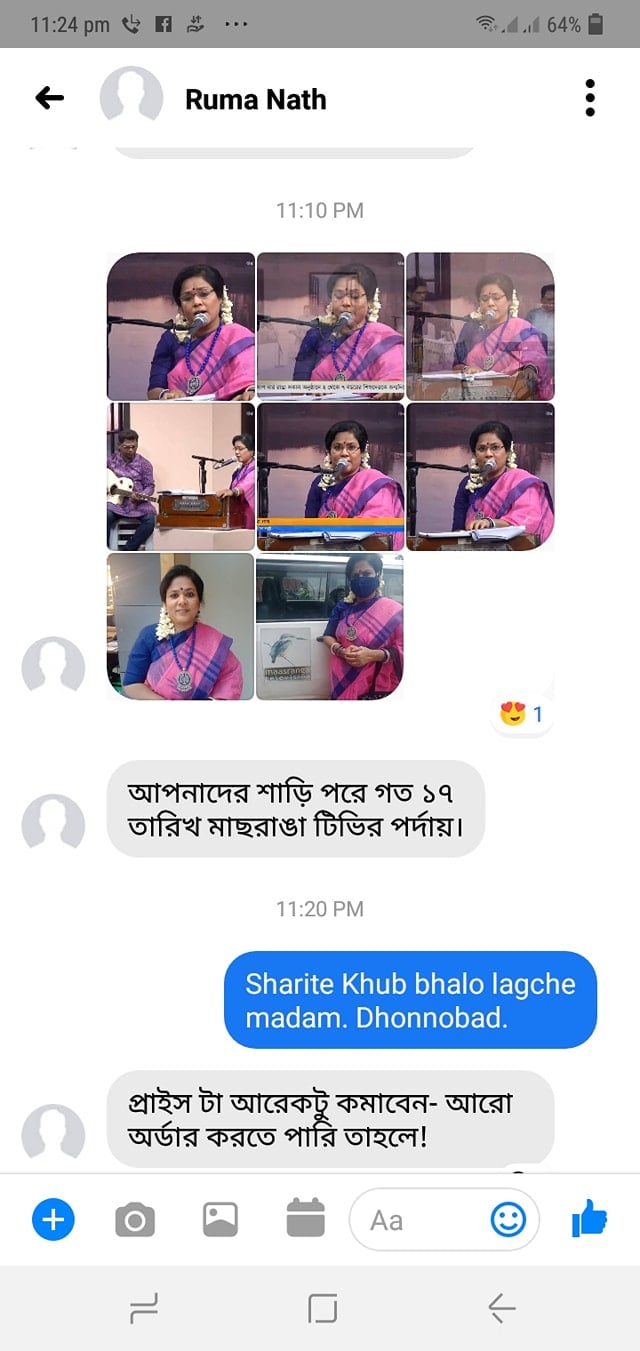Open Ruma Nath's profile from the header

point(255,100)
